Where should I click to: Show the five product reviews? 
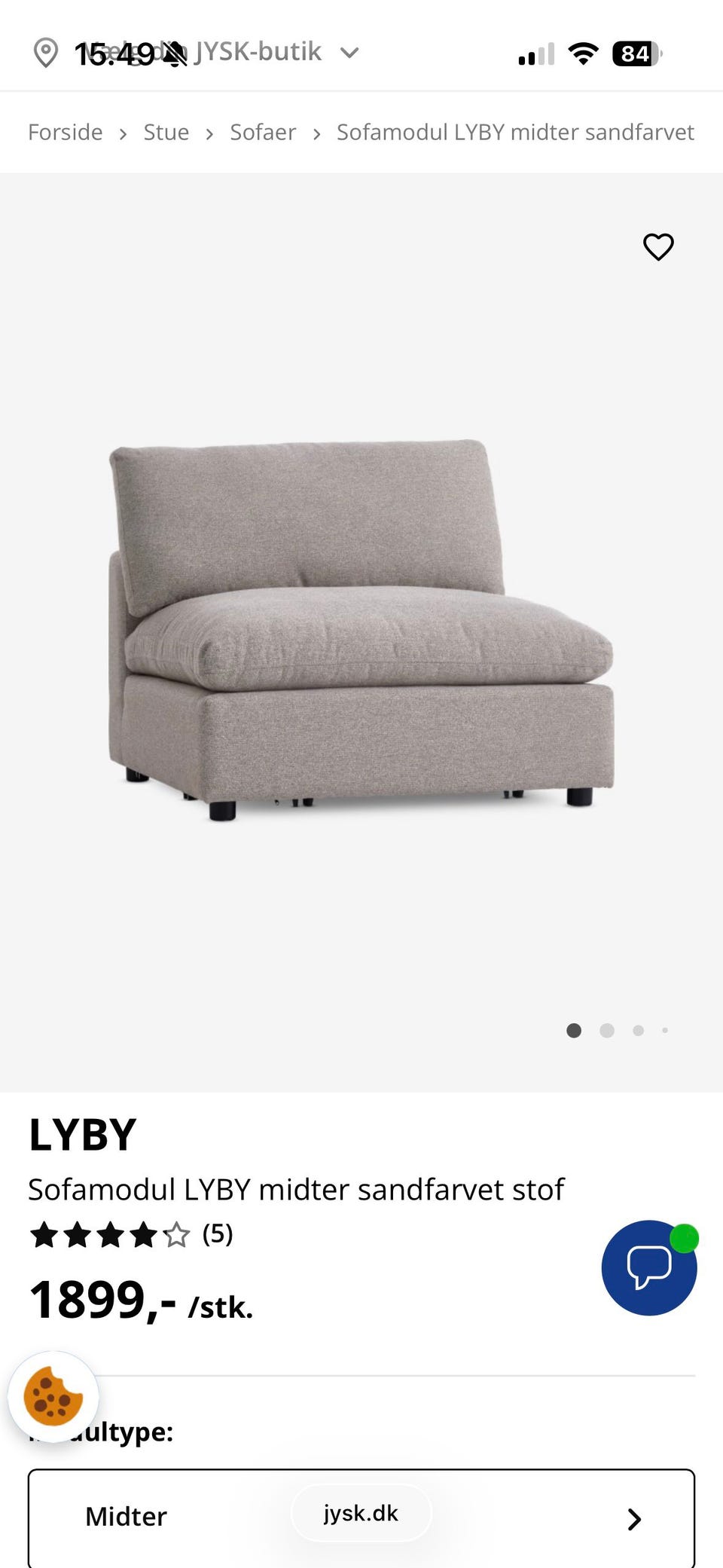click(x=217, y=1234)
